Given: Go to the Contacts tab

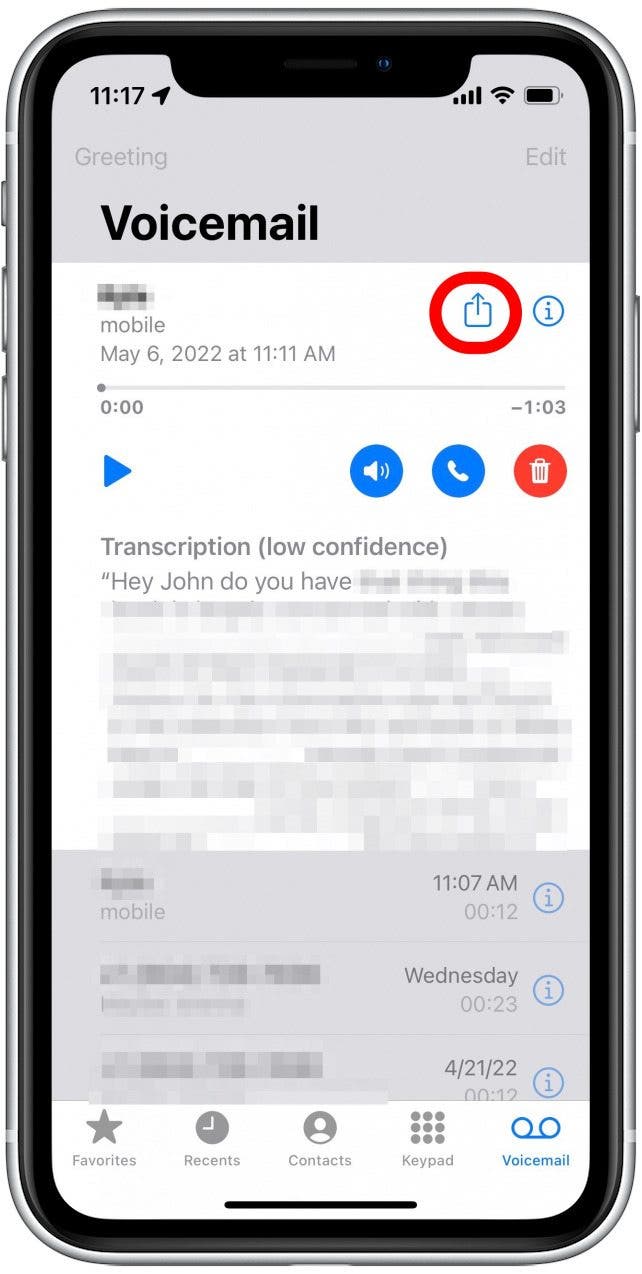Looking at the screenshot, I should point(320,1139).
